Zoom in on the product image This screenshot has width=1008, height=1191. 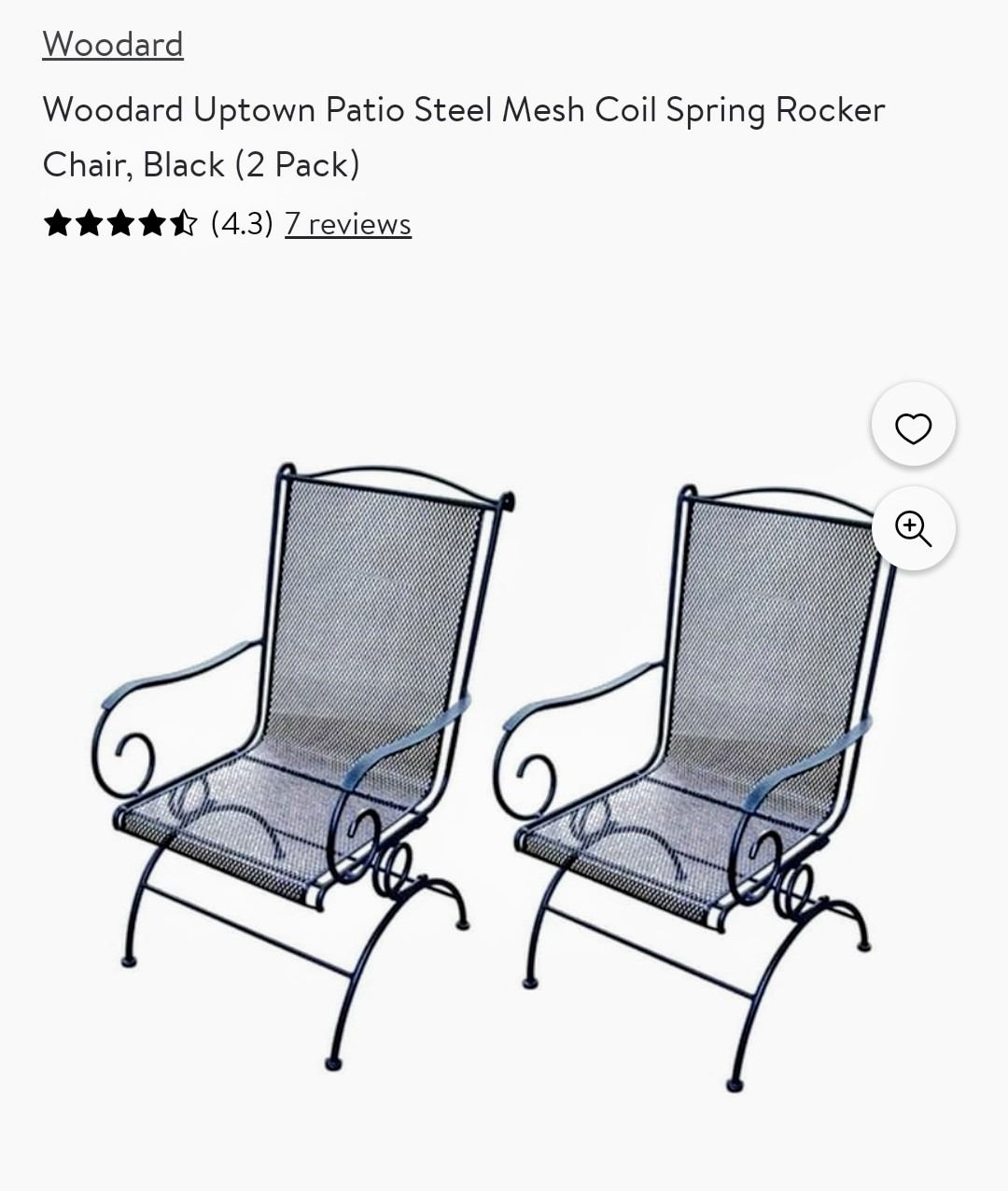[x=913, y=528]
